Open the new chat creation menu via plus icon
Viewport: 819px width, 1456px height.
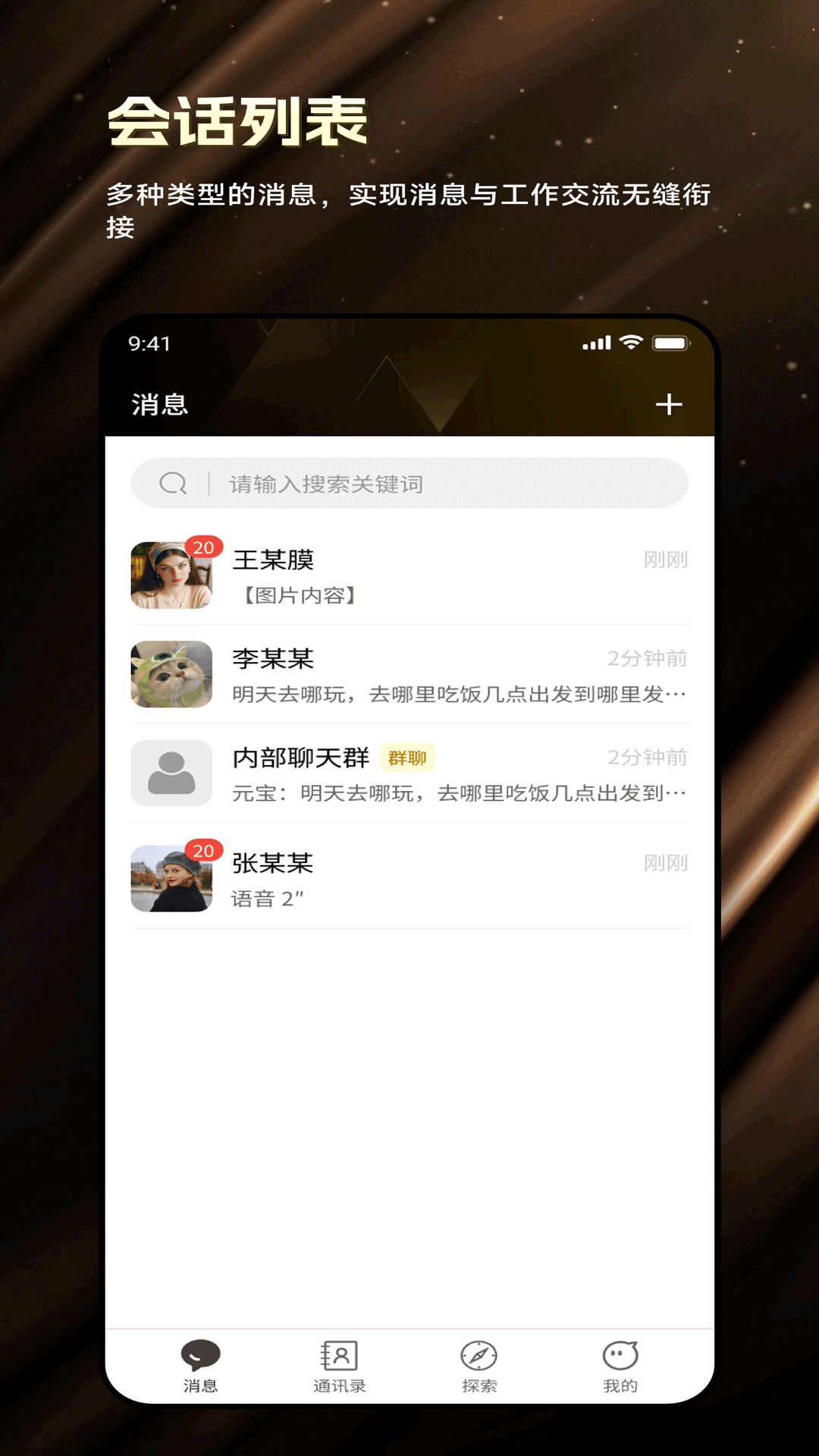coord(670,406)
